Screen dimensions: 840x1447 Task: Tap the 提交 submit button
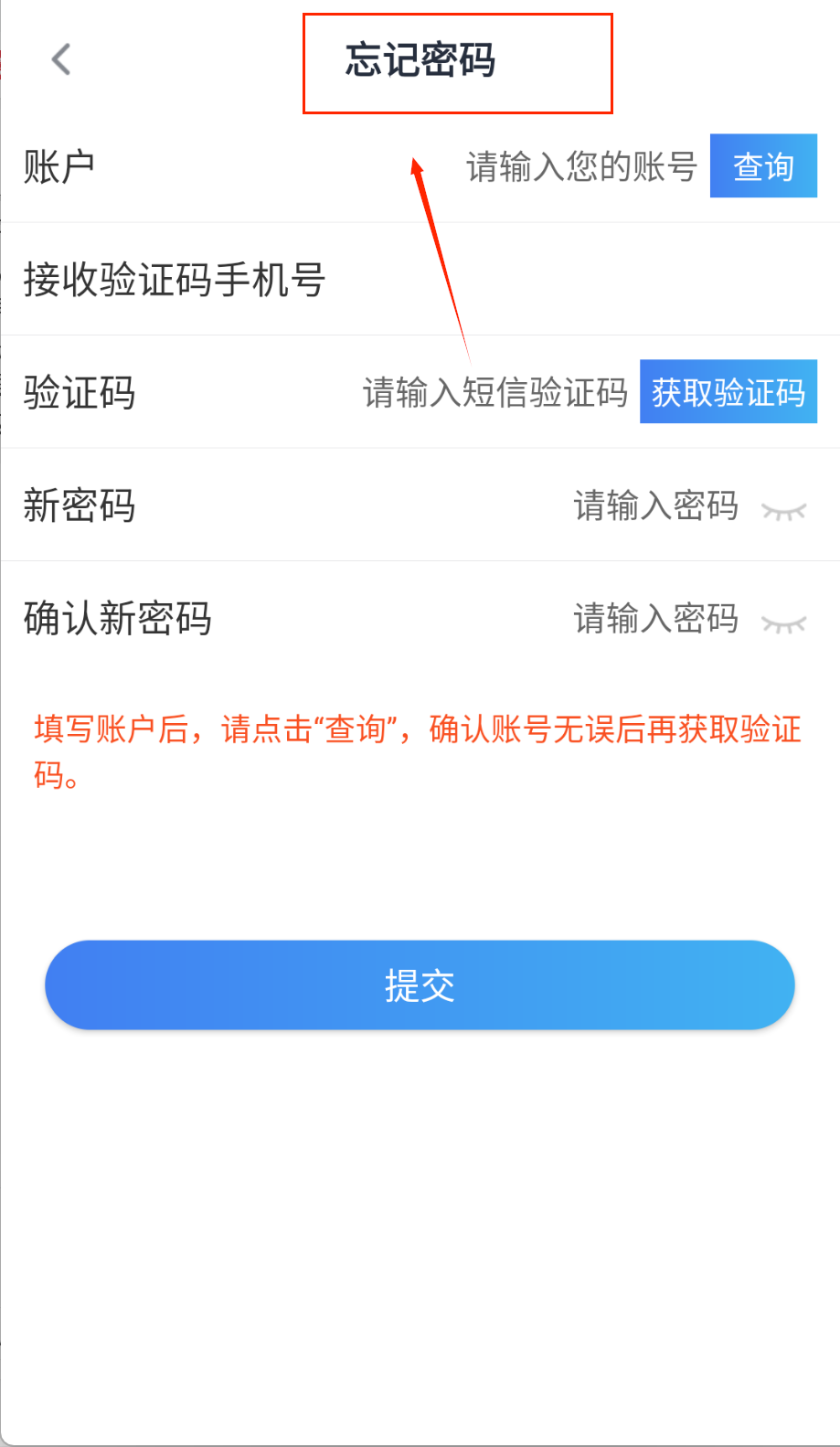(420, 985)
